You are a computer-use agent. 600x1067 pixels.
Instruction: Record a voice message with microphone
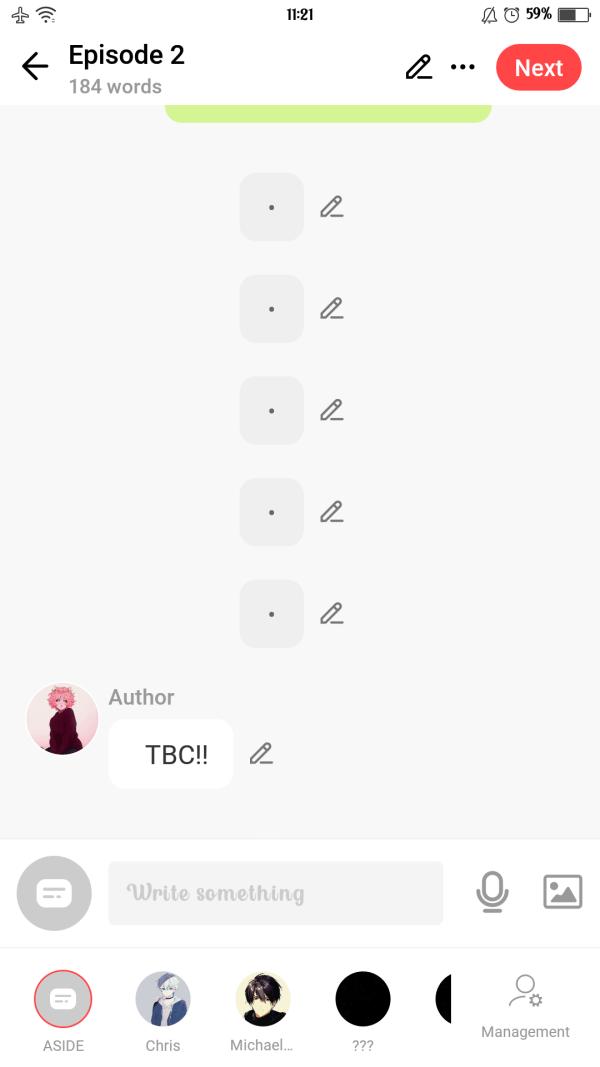pos(491,891)
